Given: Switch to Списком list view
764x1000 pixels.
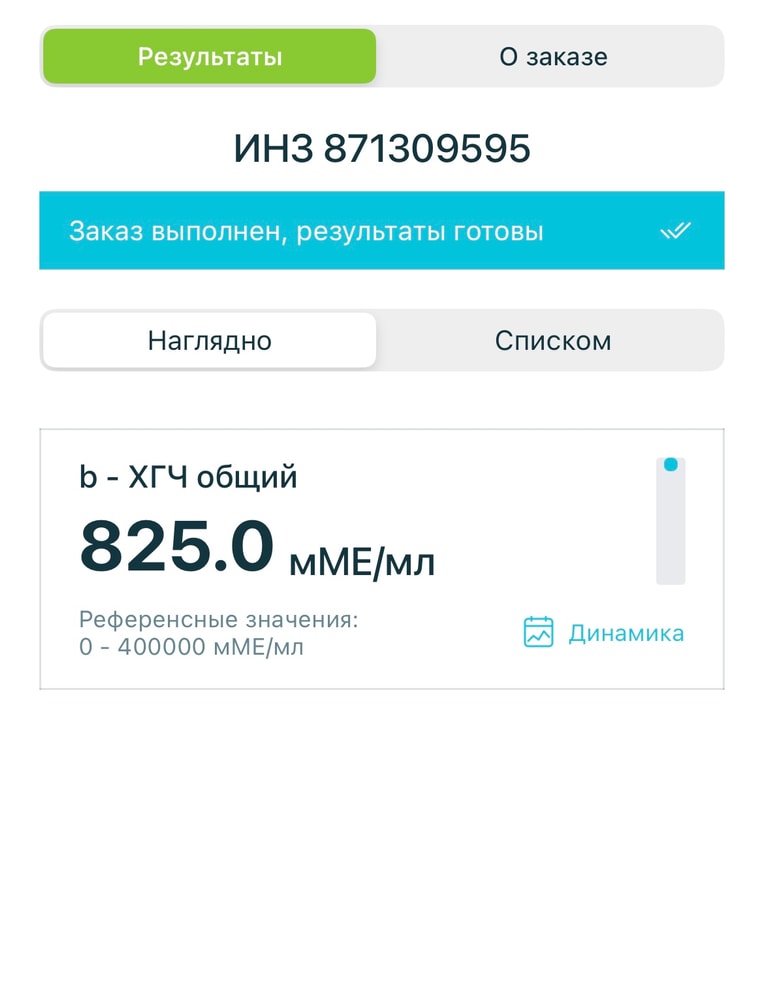Looking at the screenshot, I should coord(552,341).
